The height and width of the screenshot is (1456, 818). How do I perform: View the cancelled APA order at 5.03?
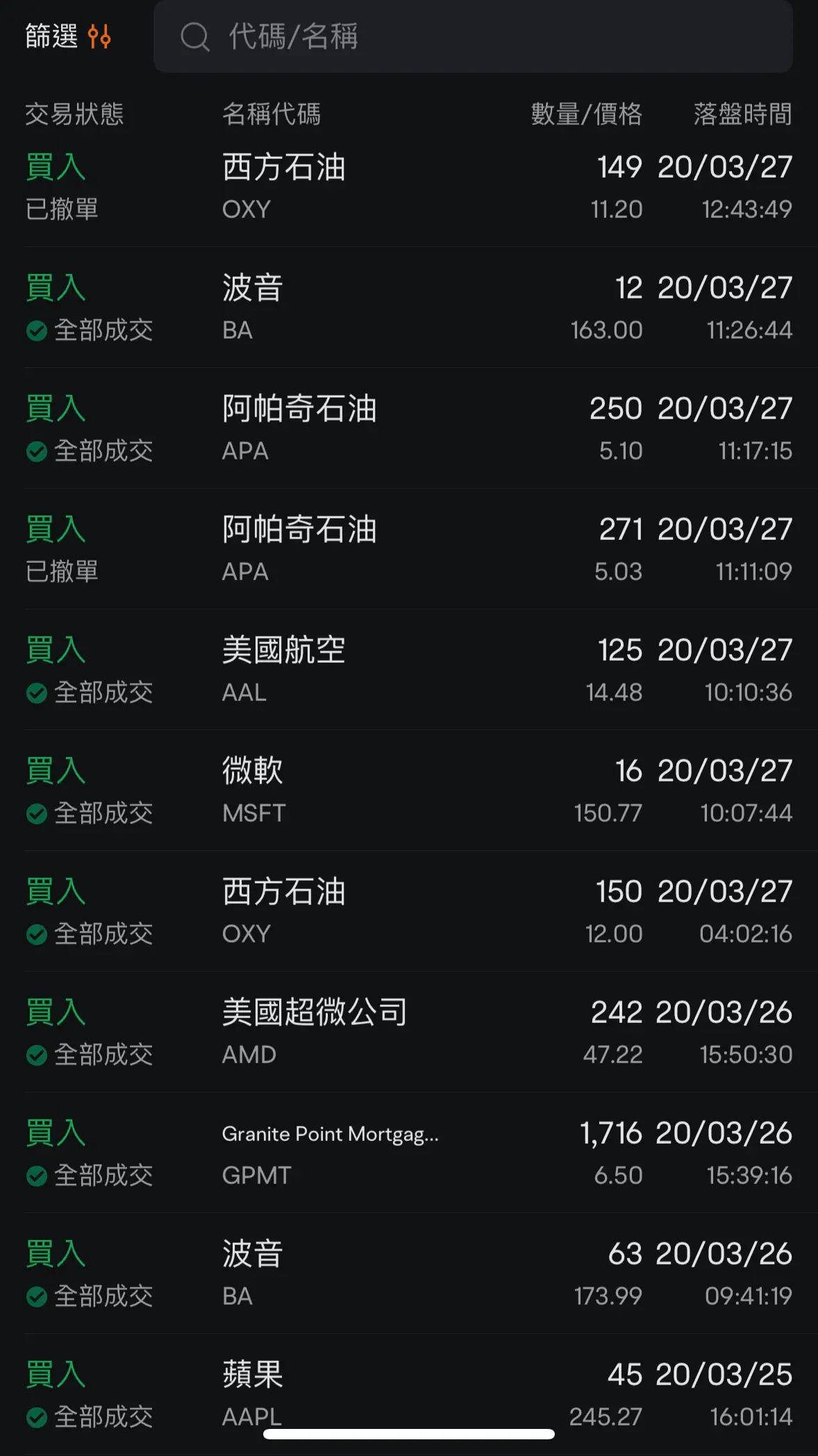[409, 549]
